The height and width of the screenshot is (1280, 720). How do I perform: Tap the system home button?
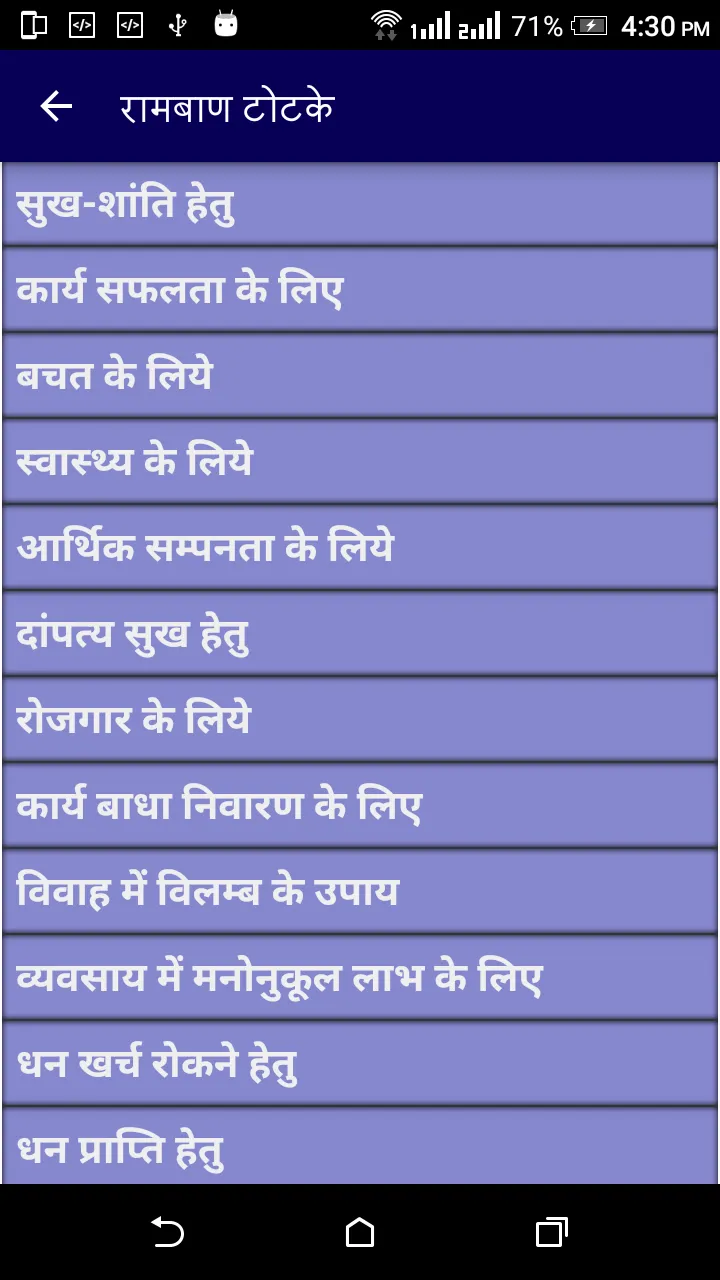click(x=360, y=1233)
